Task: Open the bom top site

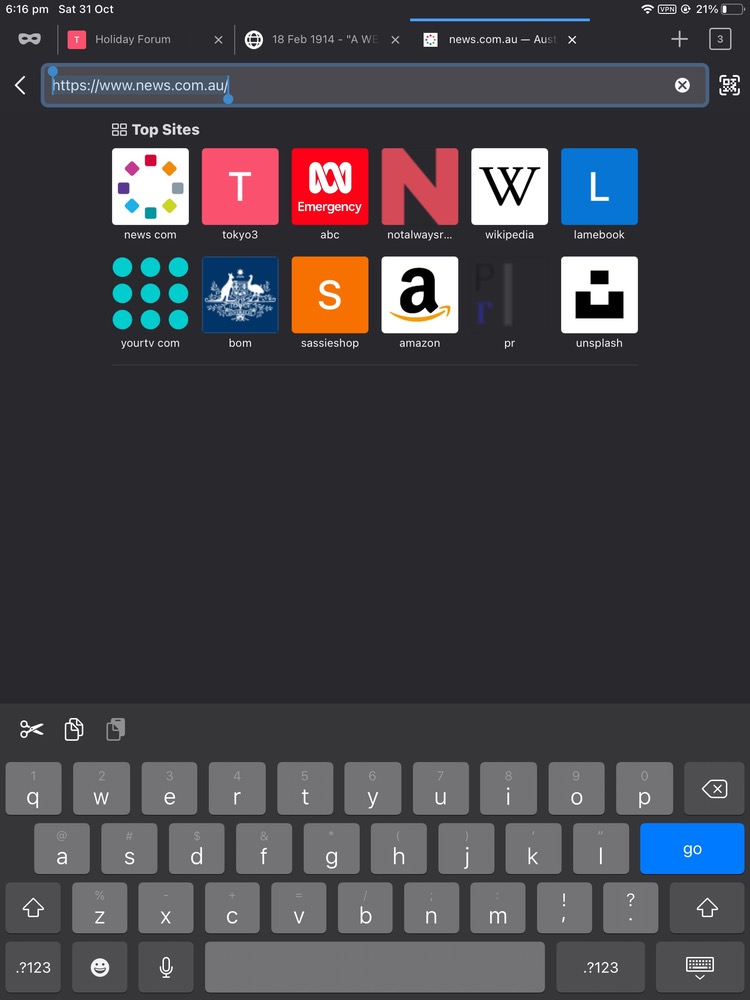Action: click(240, 295)
